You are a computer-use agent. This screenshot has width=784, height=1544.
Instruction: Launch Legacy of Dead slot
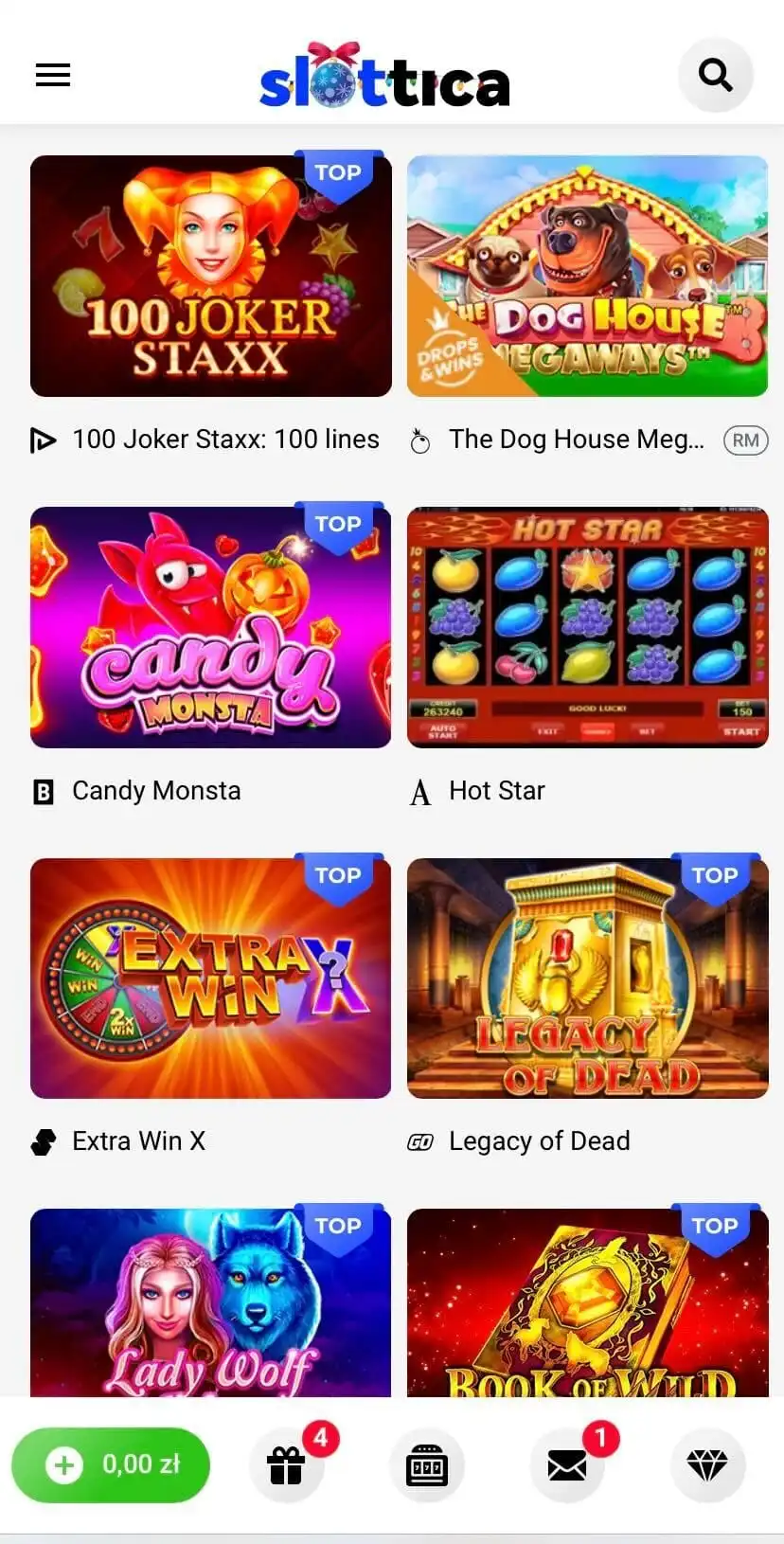(x=587, y=978)
